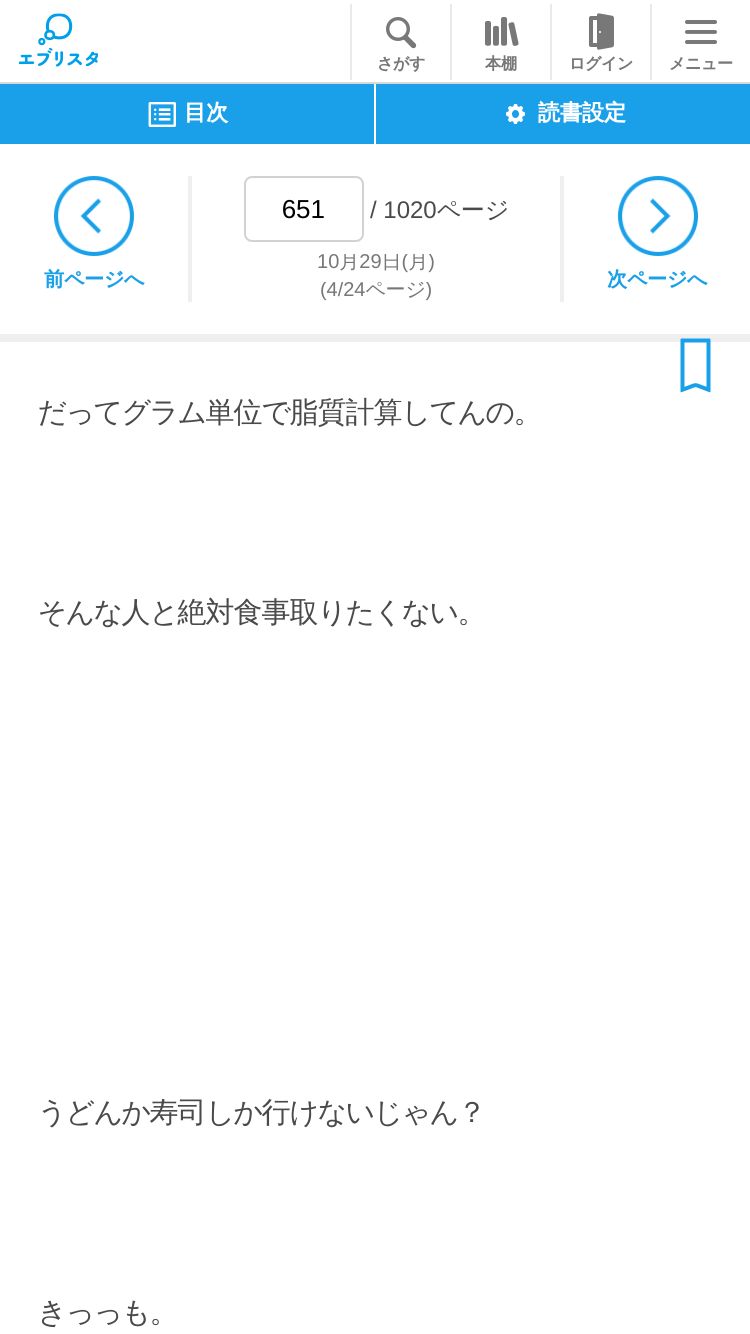Screen dimensions: 750x1334
Task: Open さがす search
Action: click(401, 43)
